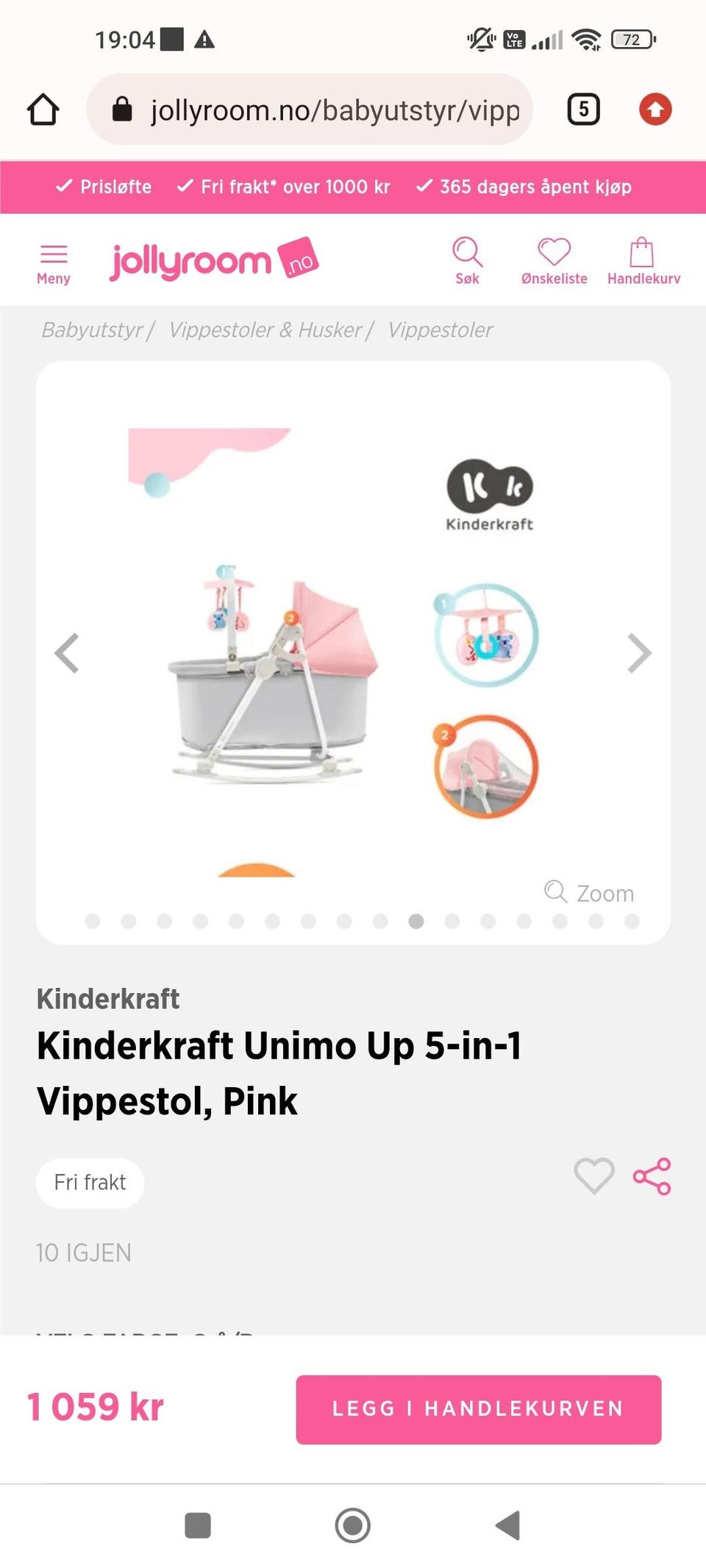The width and height of the screenshot is (706, 1568).
Task: Open the Meny hamburger menu
Action: click(54, 263)
